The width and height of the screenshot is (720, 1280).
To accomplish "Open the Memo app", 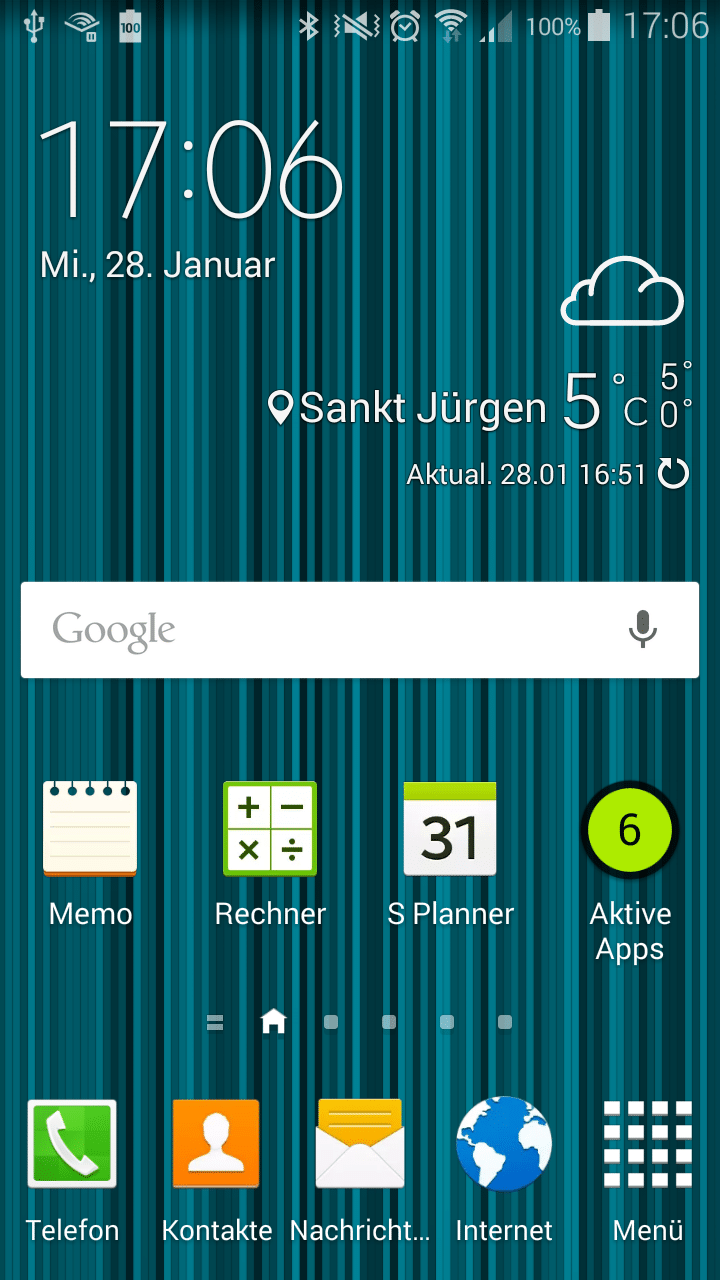I will pos(90,830).
